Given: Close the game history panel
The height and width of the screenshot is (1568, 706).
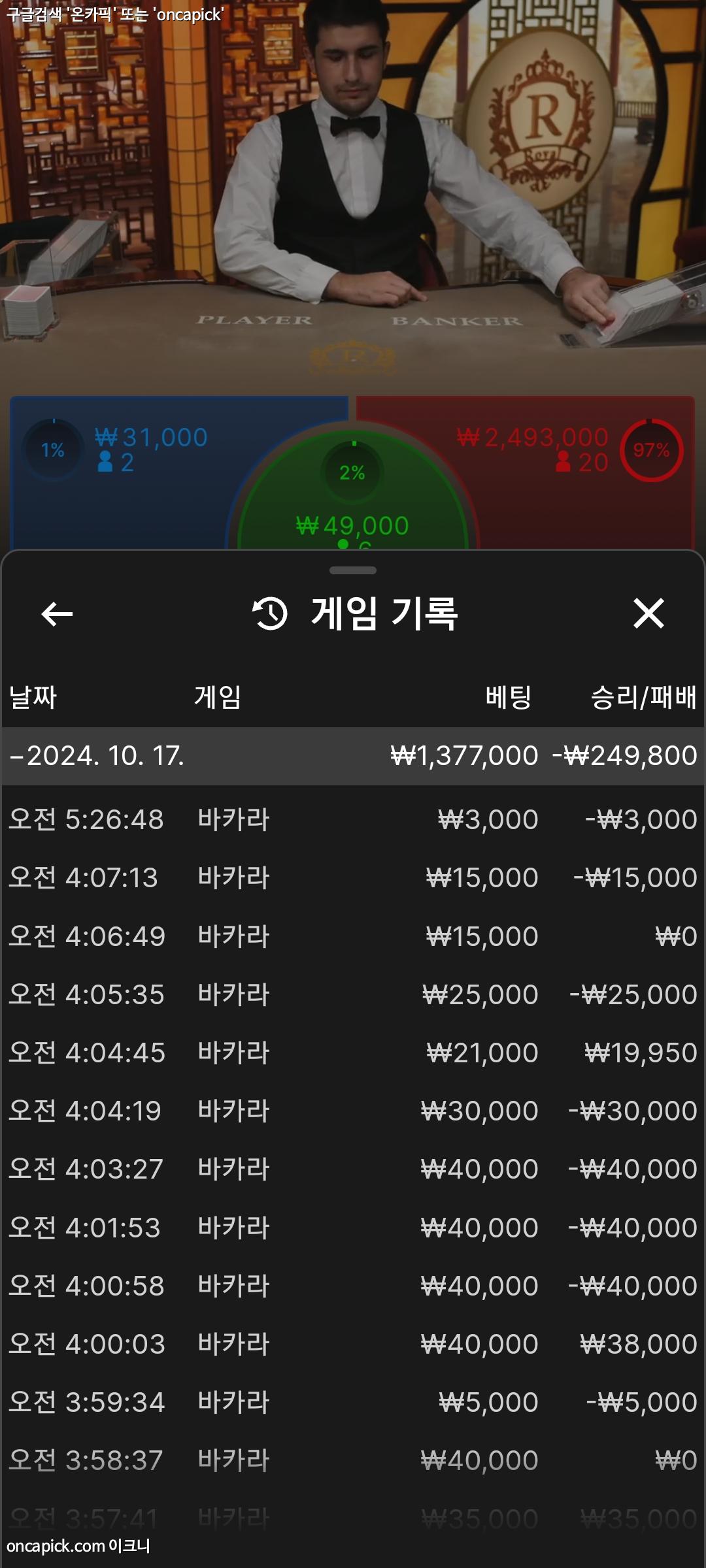Looking at the screenshot, I should click(648, 613).
